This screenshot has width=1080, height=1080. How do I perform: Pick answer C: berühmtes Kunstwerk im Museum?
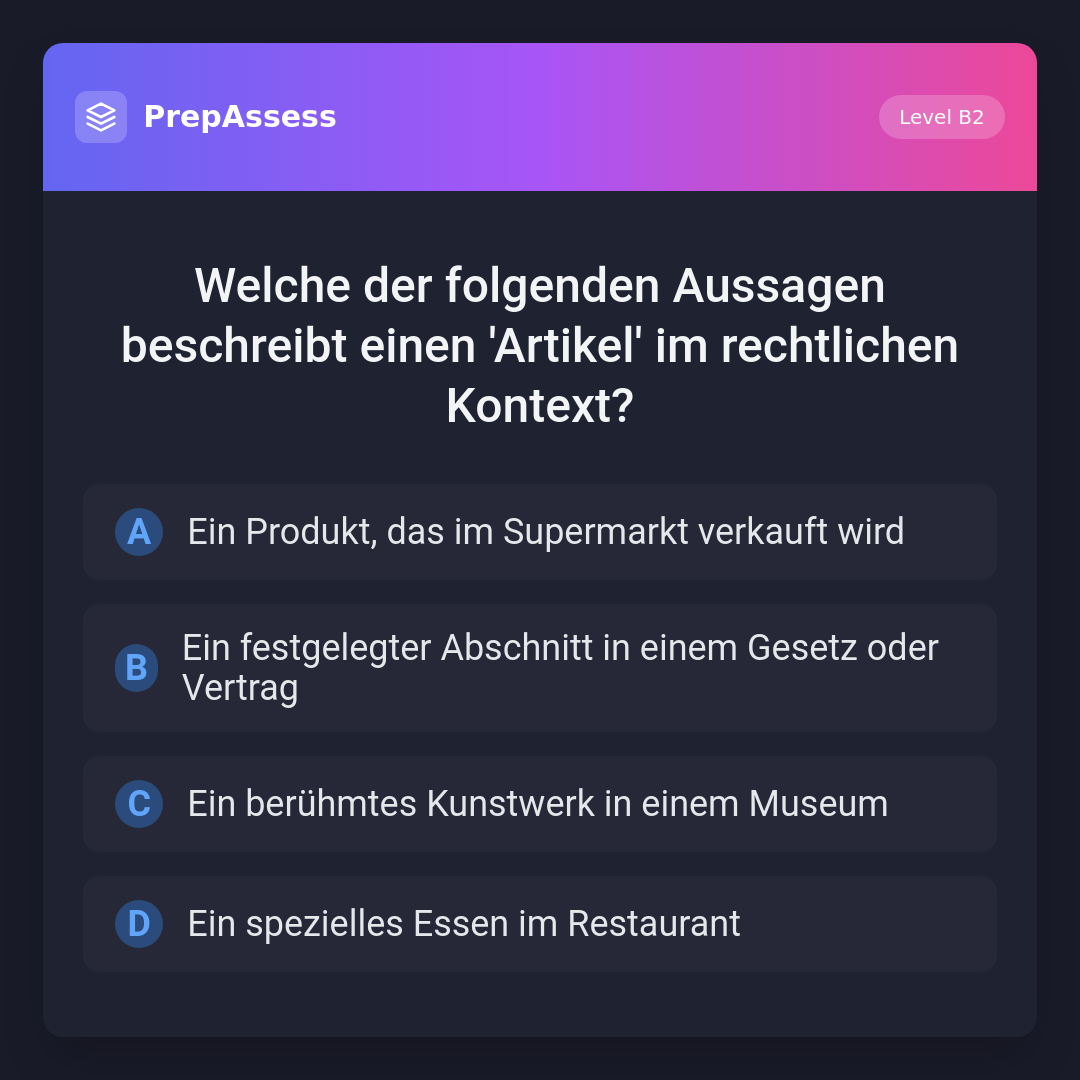point(540,804)
